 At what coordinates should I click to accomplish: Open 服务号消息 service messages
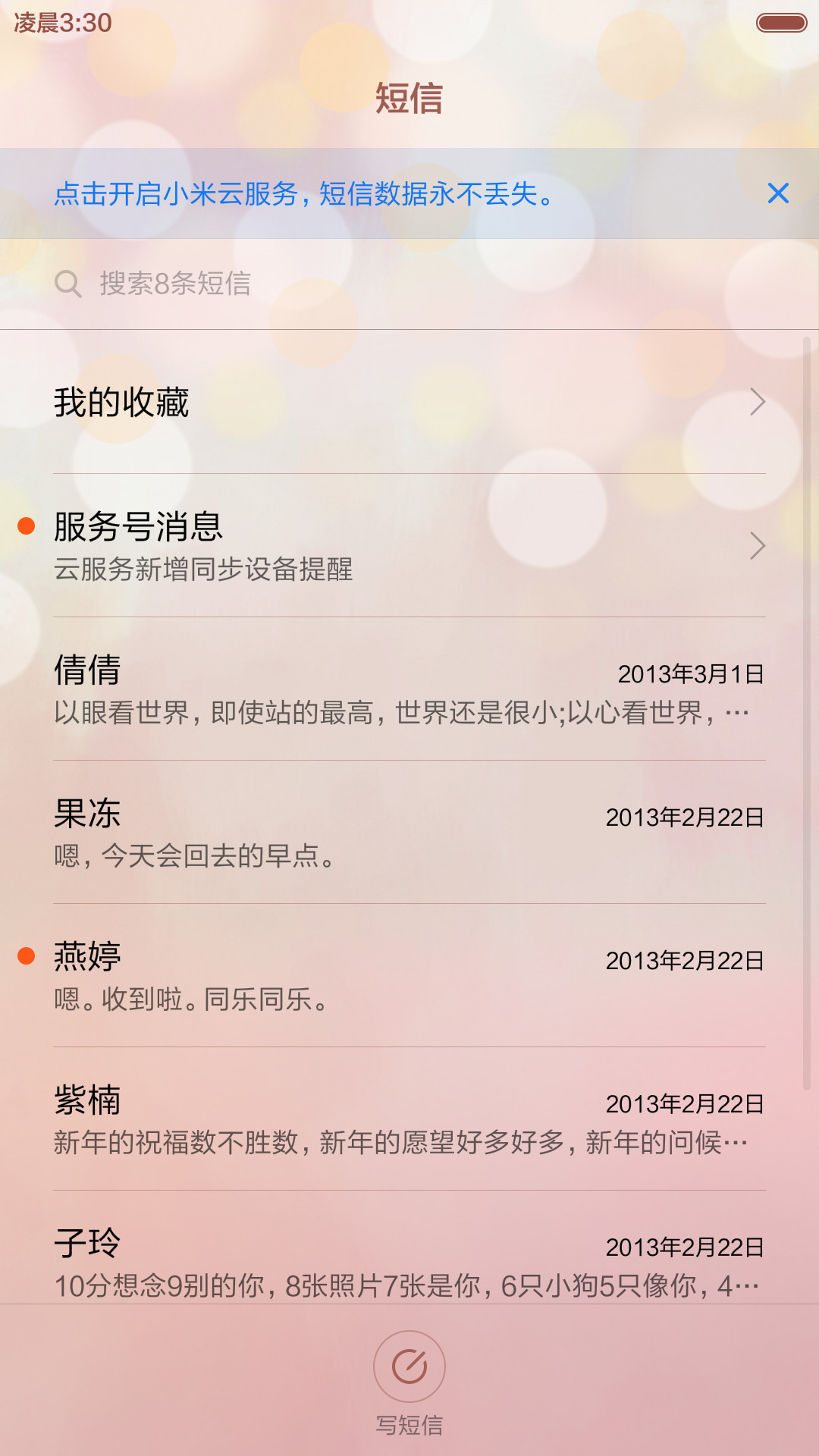(409, 546)
